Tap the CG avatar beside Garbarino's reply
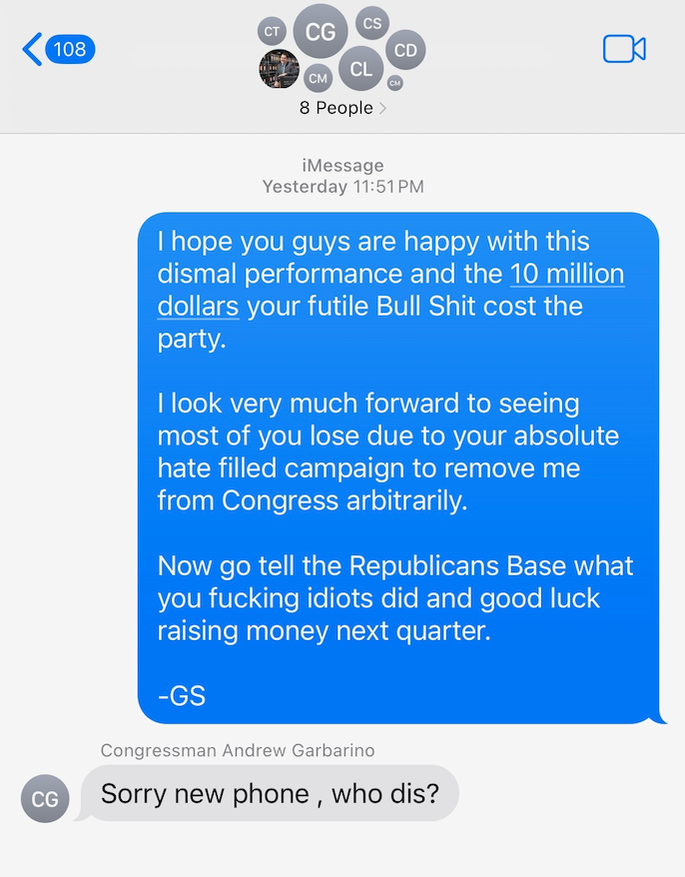Screen dimensions: 685x877 click(45, 798)
